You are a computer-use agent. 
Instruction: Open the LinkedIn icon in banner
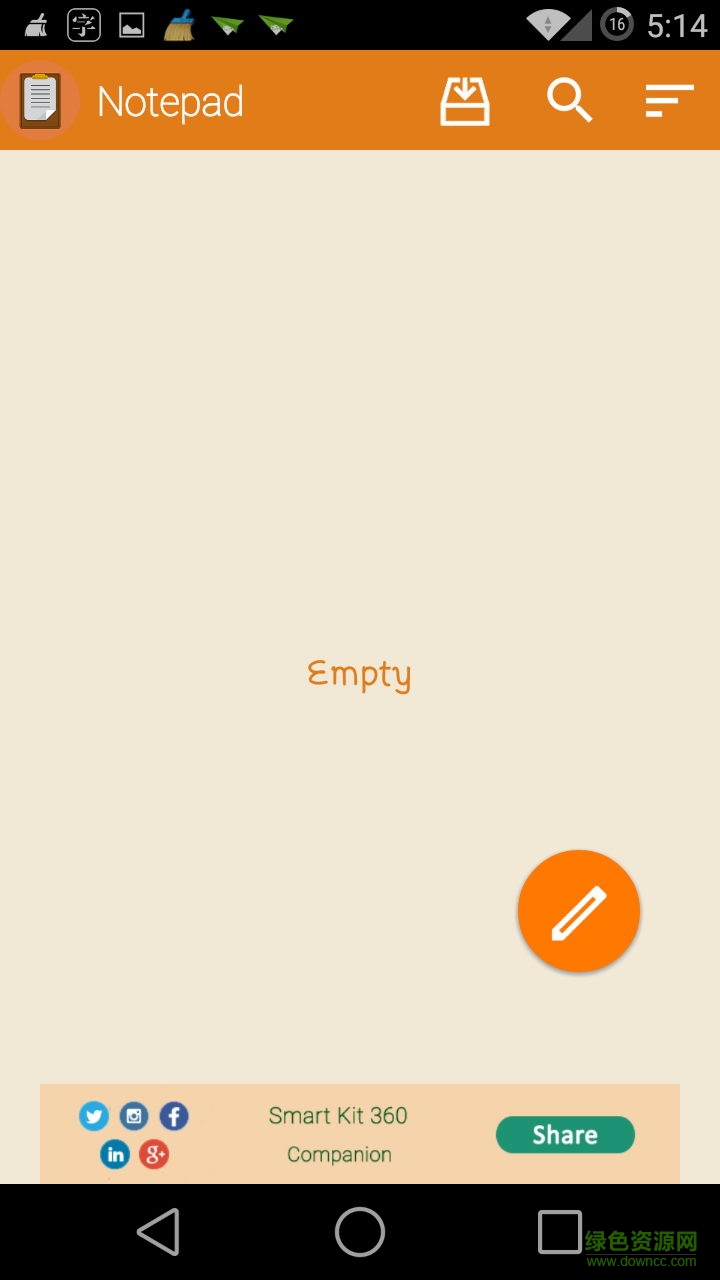(x=115, y=1155)
